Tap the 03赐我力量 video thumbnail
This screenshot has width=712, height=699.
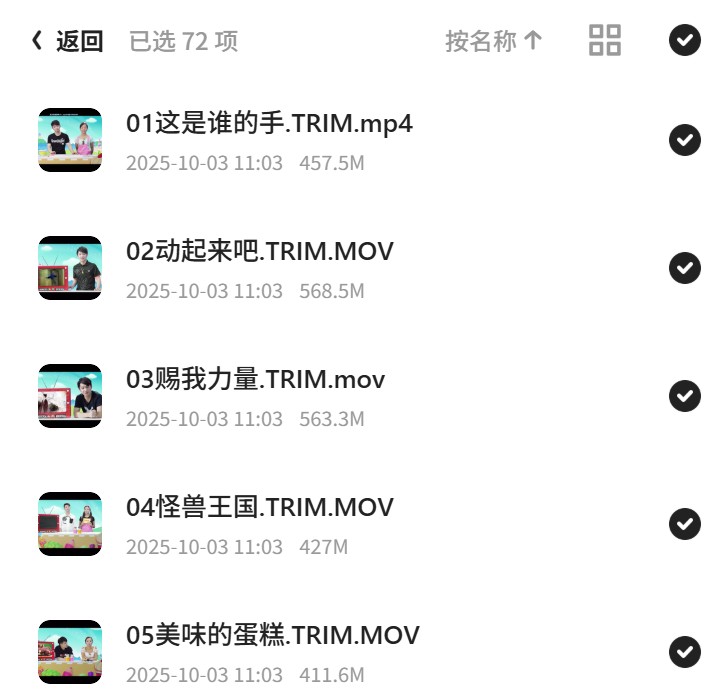[70, 396]
